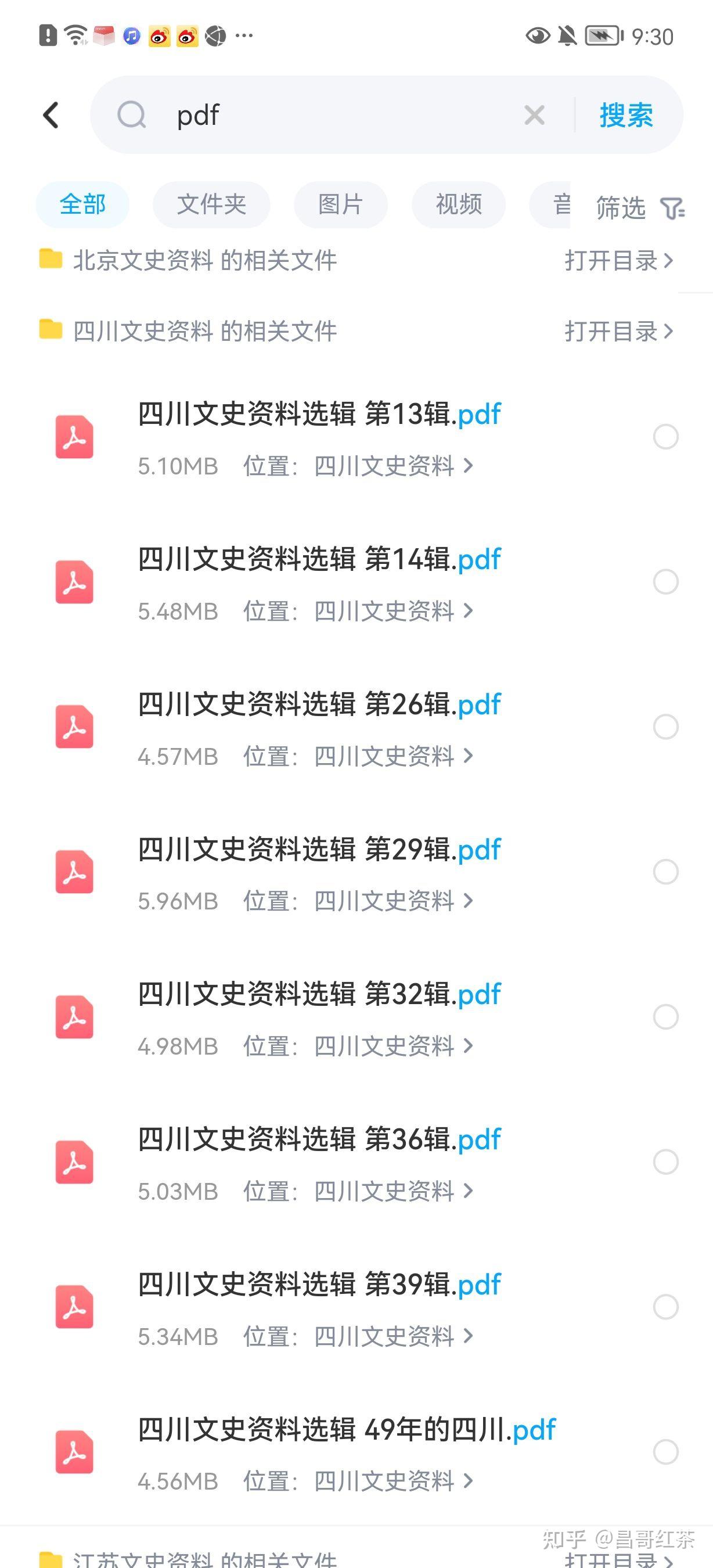Focus the pdf search field
Viewport: 713px width, 1568px height.
pyautogui.click(x=341, y=114)
